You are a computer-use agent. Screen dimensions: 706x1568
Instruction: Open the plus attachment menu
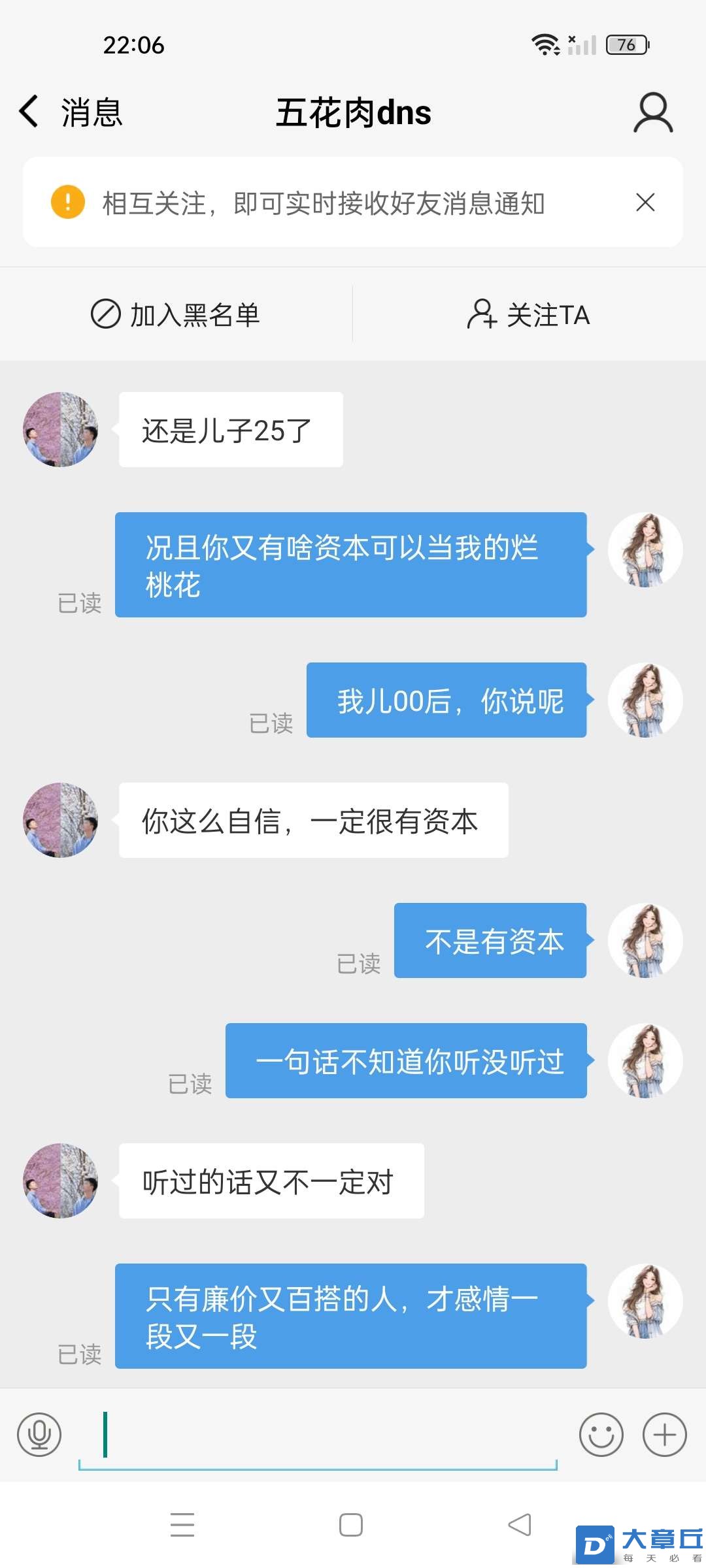coord(664,1435)
